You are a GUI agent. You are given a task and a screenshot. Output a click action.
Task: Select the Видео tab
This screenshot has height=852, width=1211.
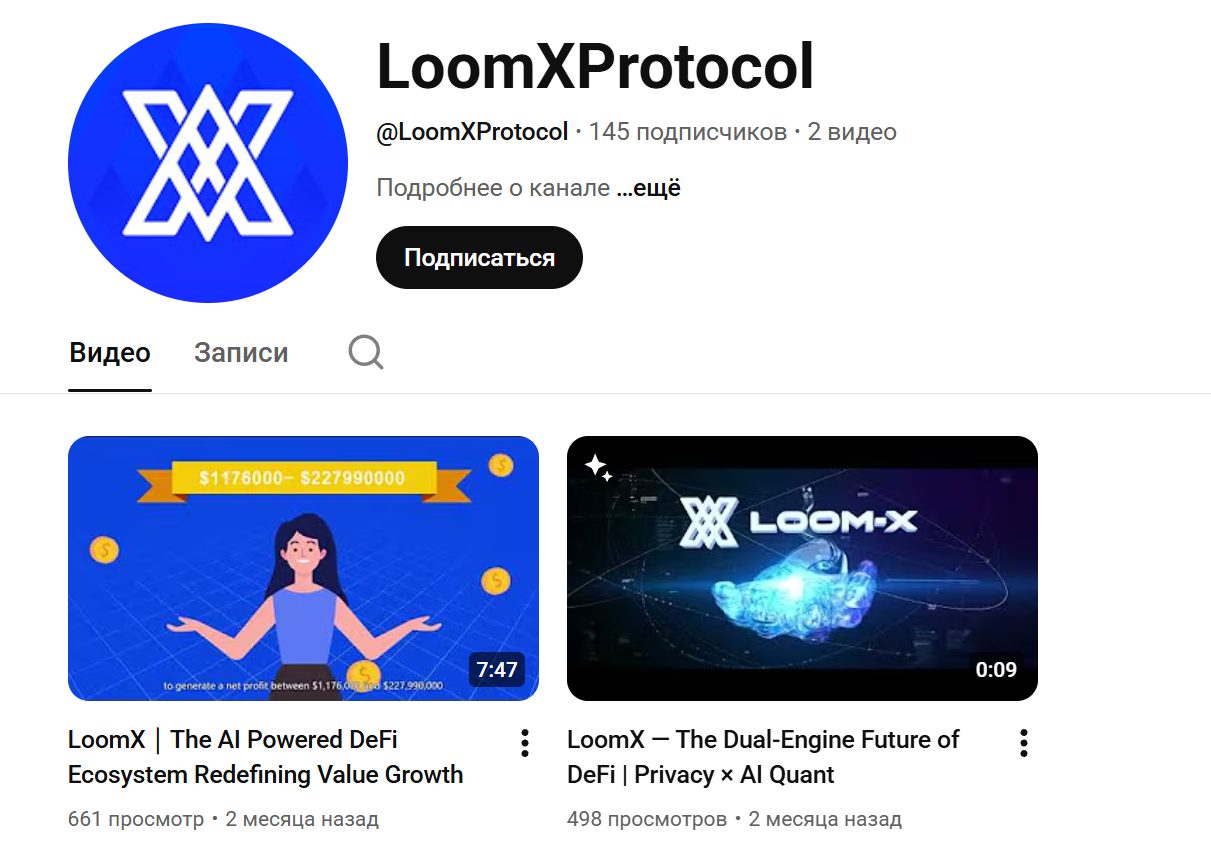[110, 353]
